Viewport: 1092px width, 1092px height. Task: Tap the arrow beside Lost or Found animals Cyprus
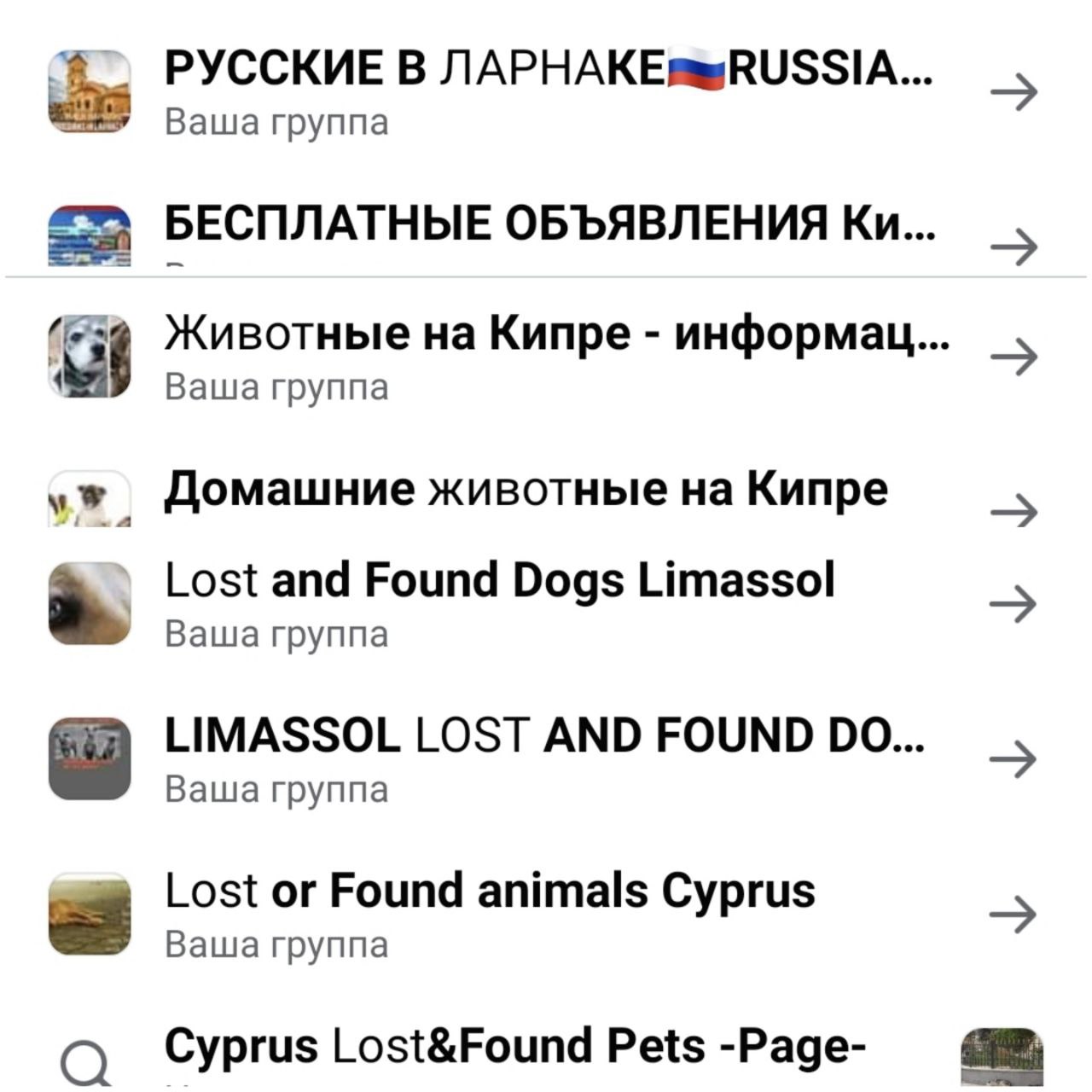(1014, 914)
